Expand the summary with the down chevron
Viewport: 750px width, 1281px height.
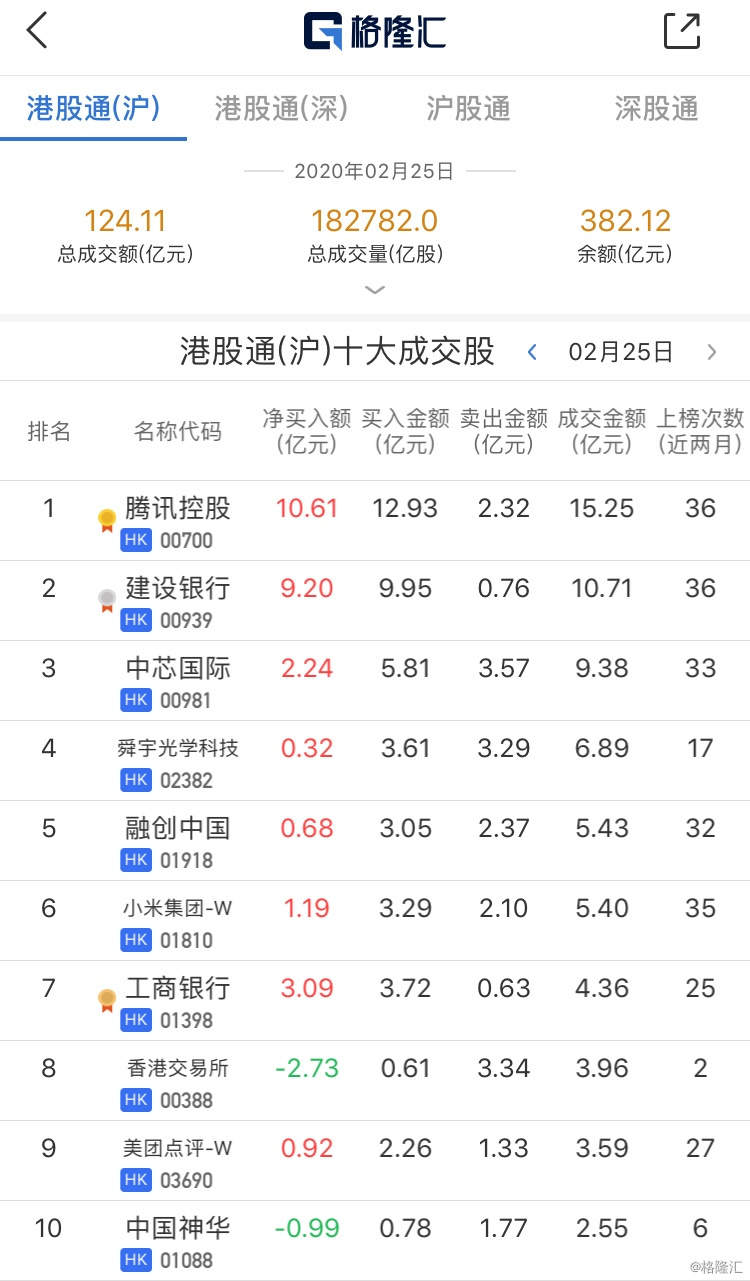coord(375,290)
